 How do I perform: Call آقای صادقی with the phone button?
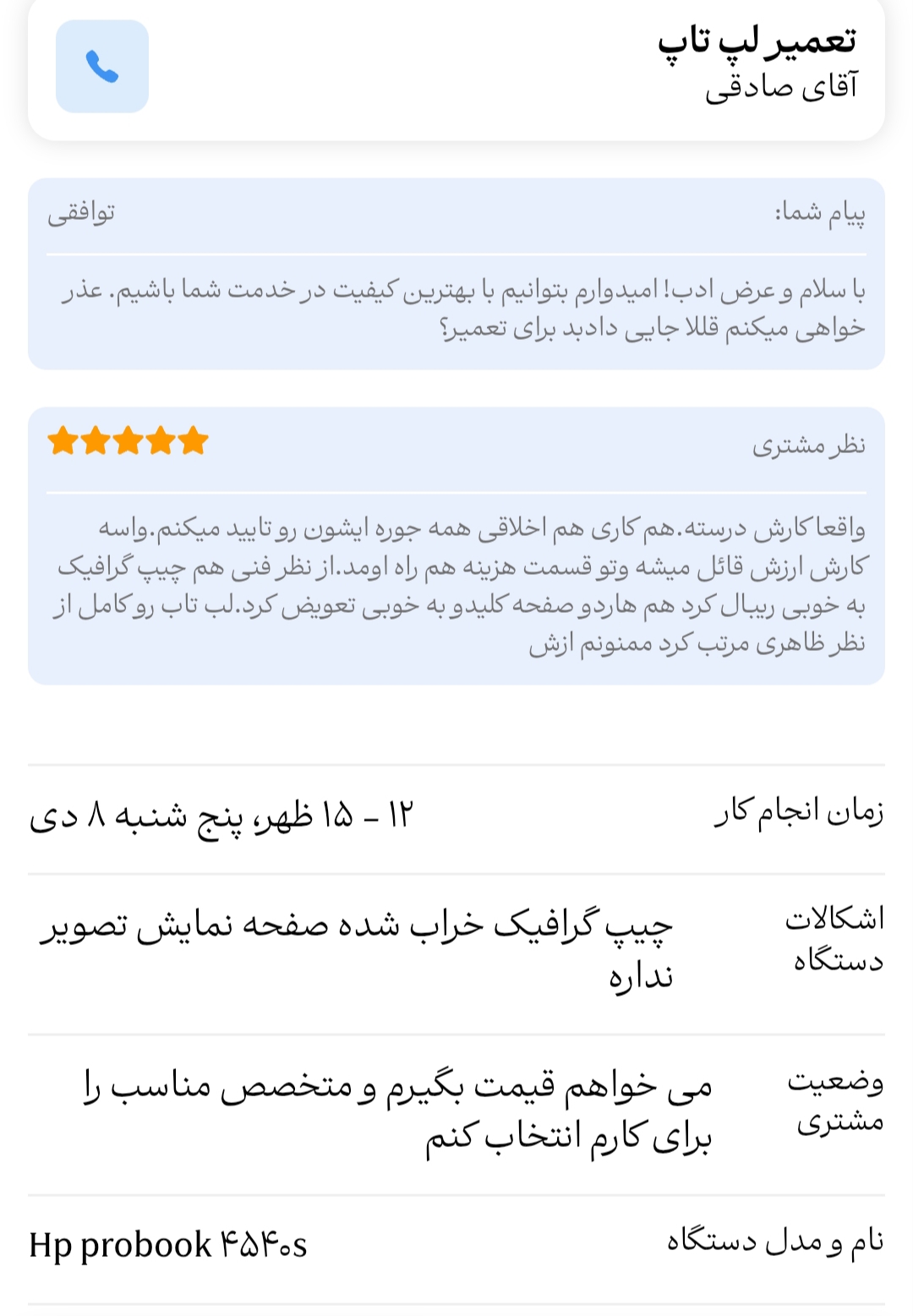(x=102, y=67)
